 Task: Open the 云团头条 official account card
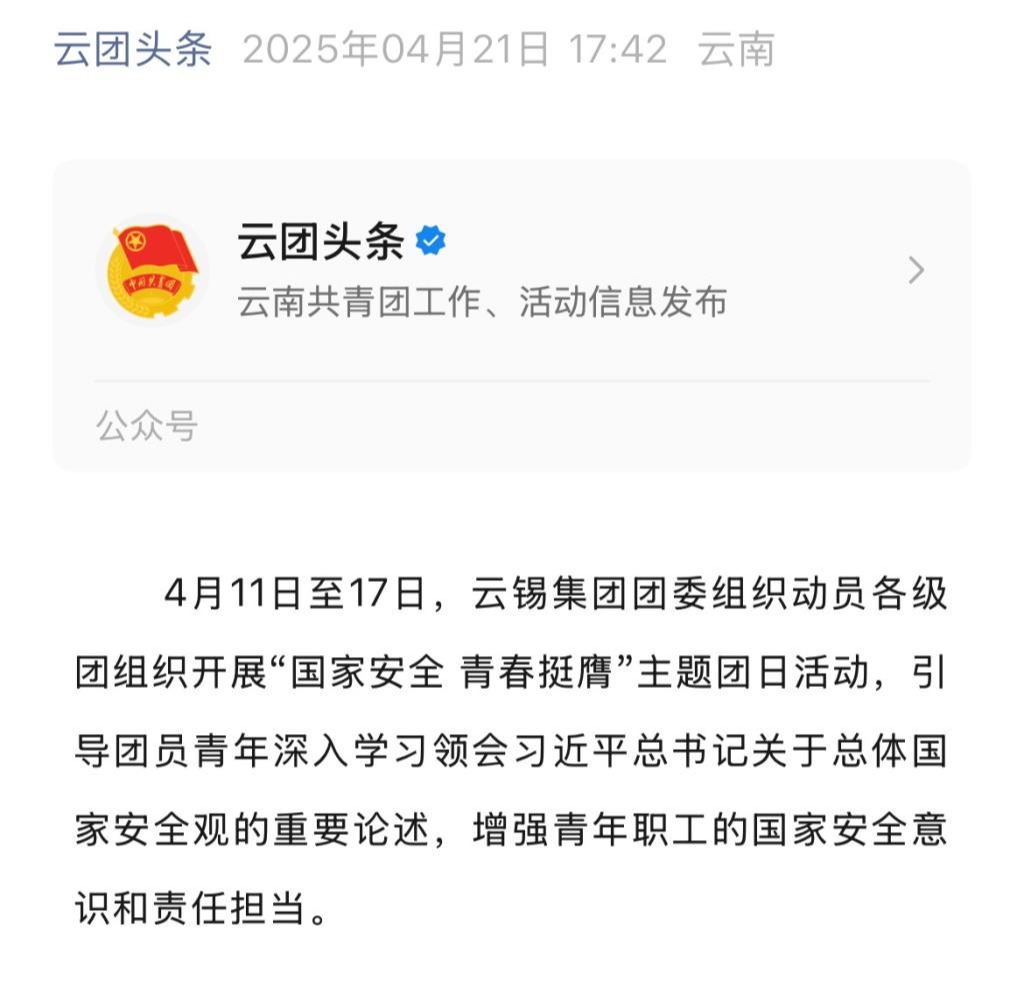pos(511,272)
